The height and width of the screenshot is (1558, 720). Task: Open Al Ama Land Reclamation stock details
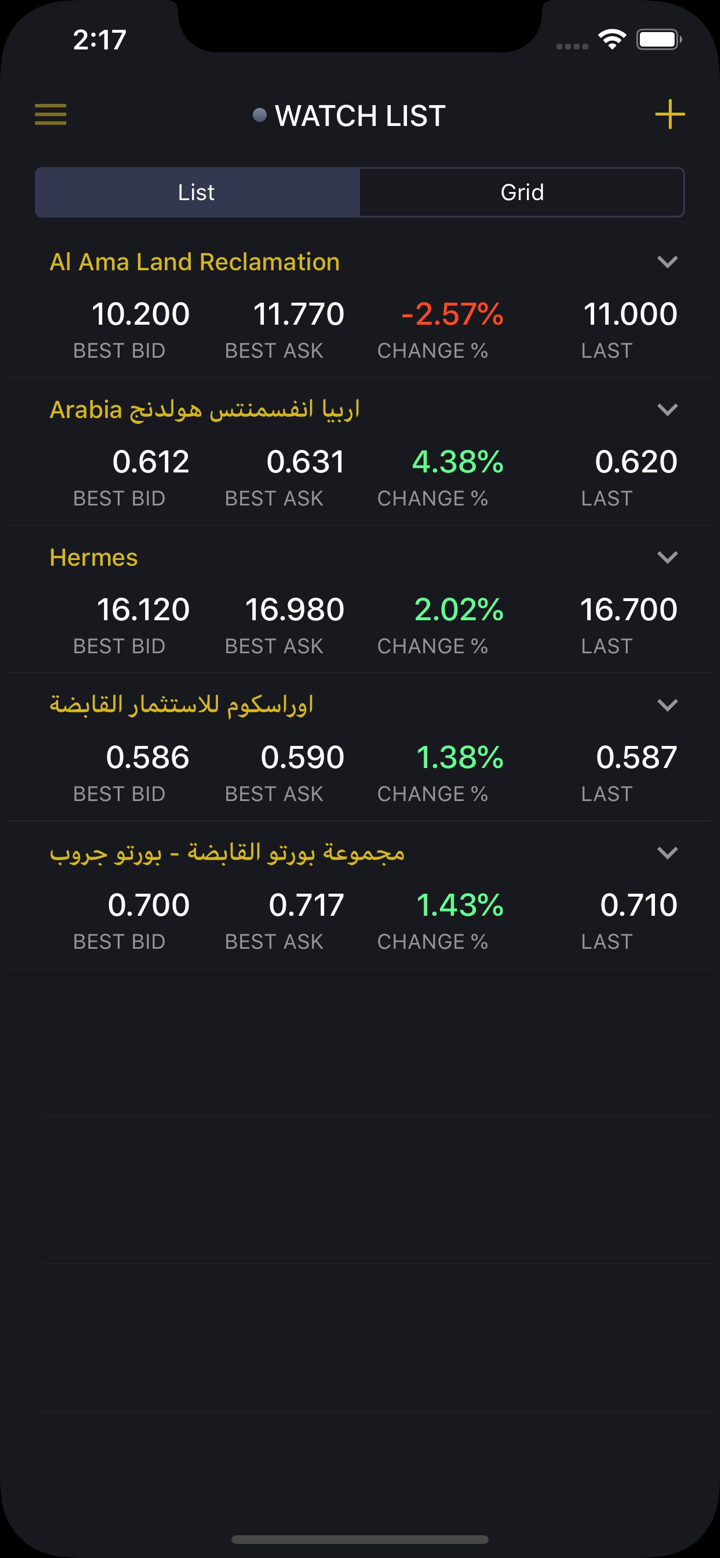[x=195, y=262]
